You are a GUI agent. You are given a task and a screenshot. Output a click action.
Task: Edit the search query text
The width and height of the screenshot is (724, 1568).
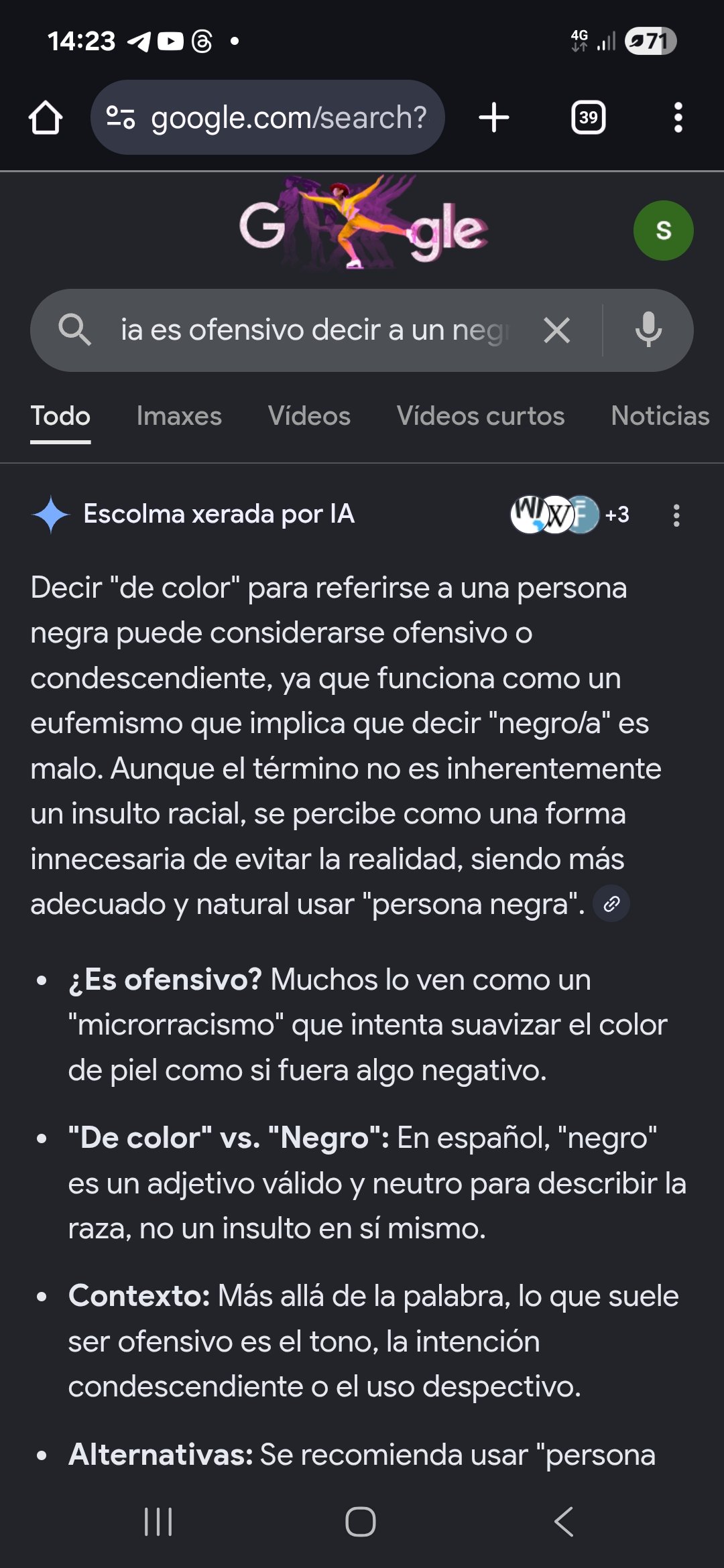pos(315,330)
